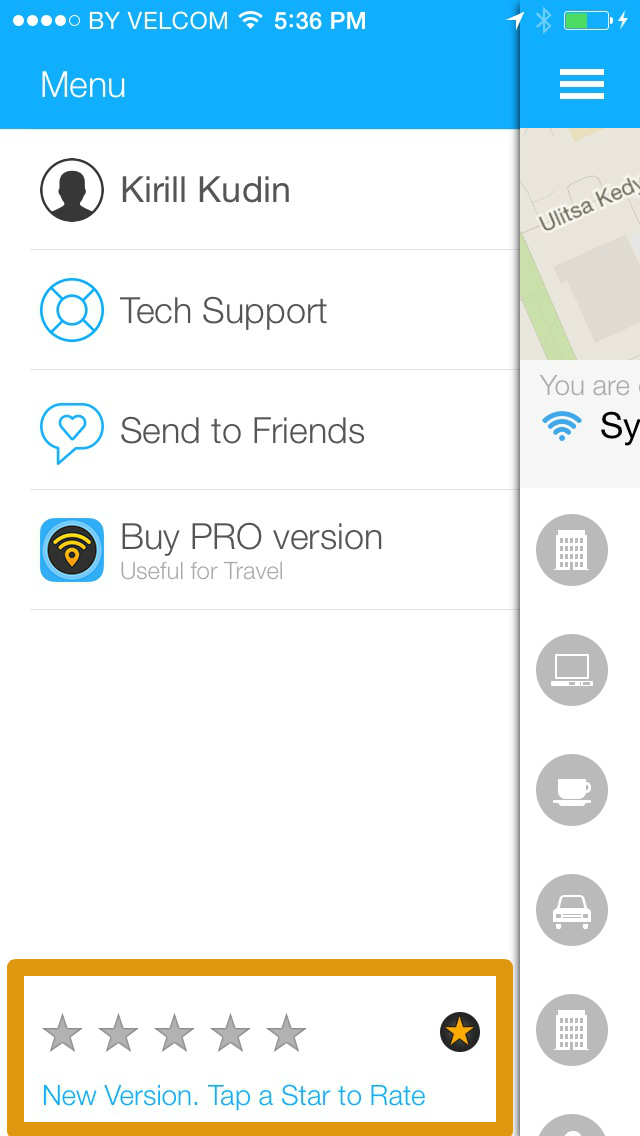640x1136 pixels.
Task: Select the coffee cup category icon
Action: click(x=572, y=790)
